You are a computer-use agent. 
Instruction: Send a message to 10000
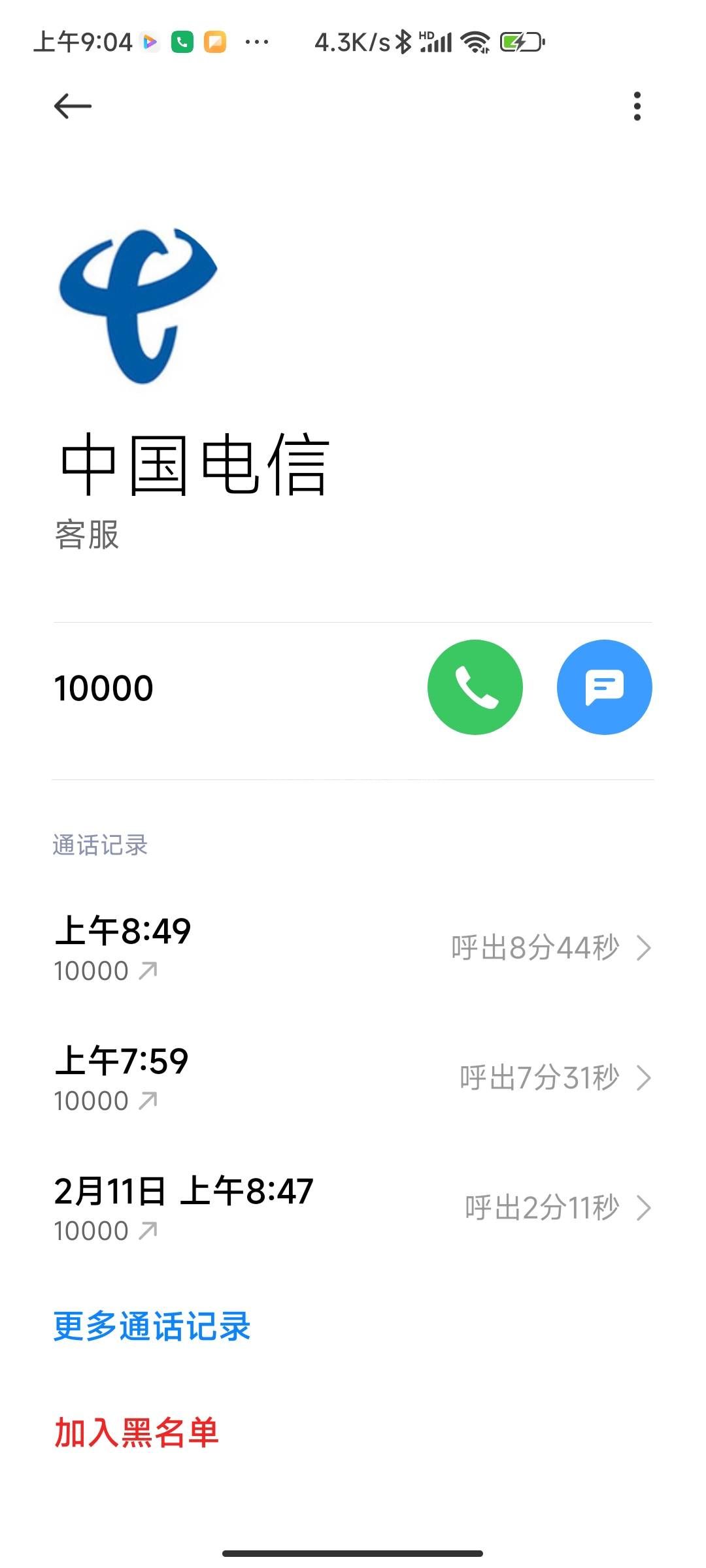pyautogui.click(x=604, y=687)
